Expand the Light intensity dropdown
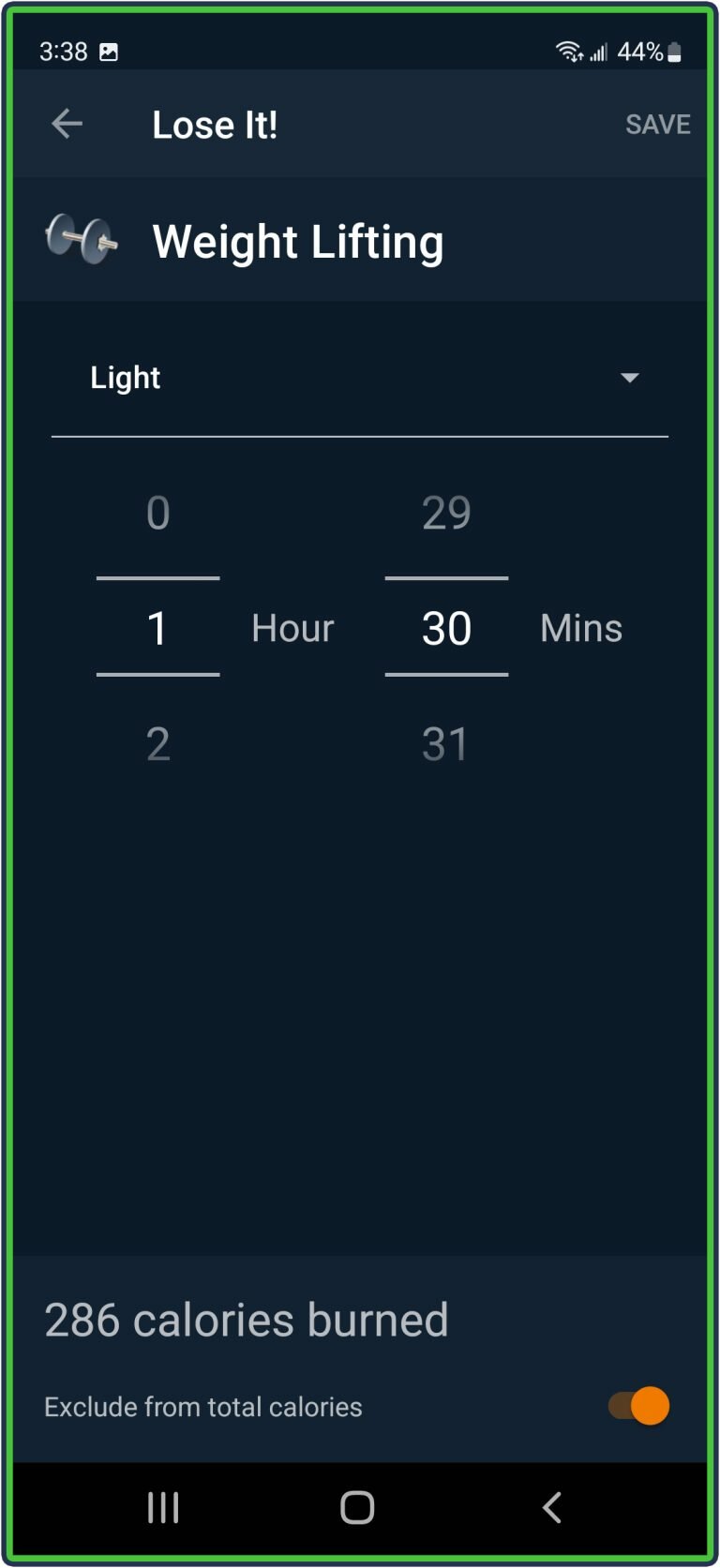Viewport: 720px width, 1568px height. (x=360, y=378)
